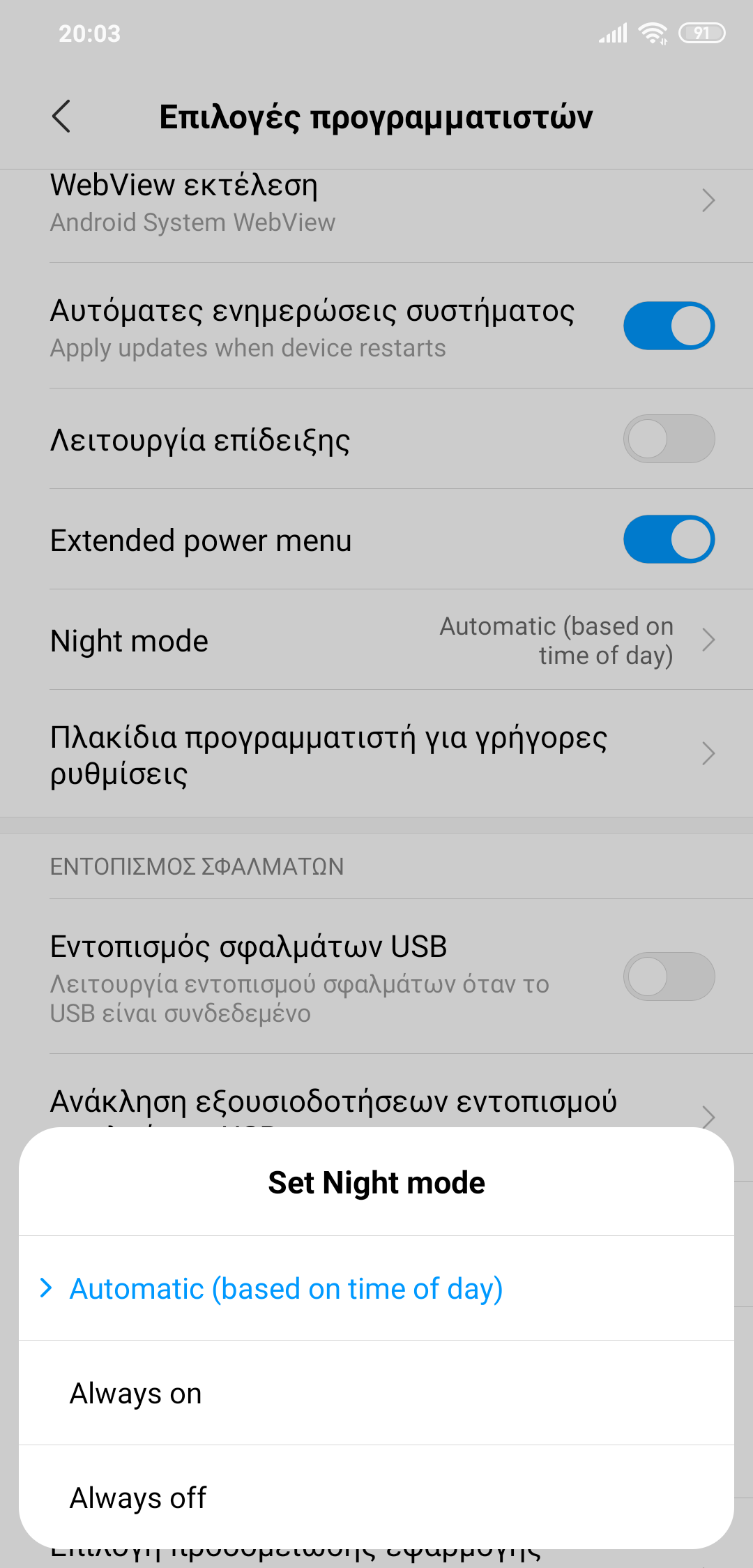
Task: Go back from Επιλογές προγραμματιστών
Action: (61, 116)
